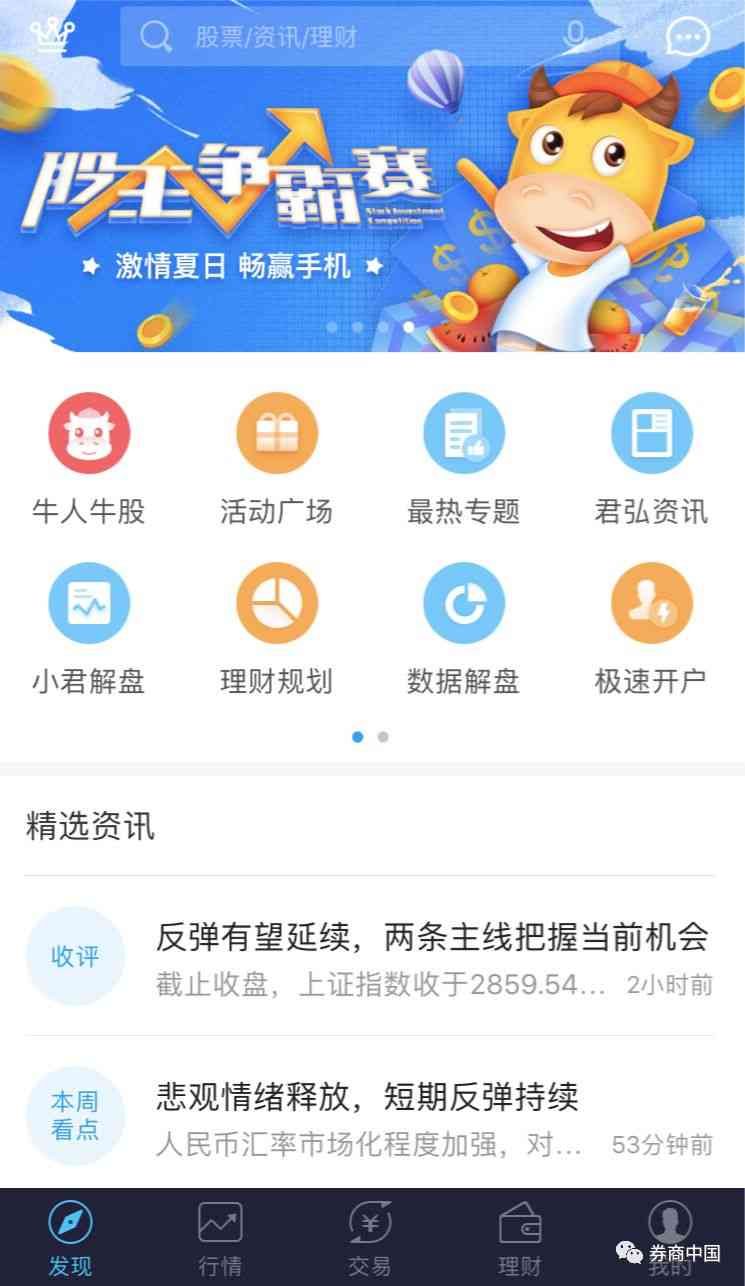Start voice search with microphone icon

tap(575, 37)
